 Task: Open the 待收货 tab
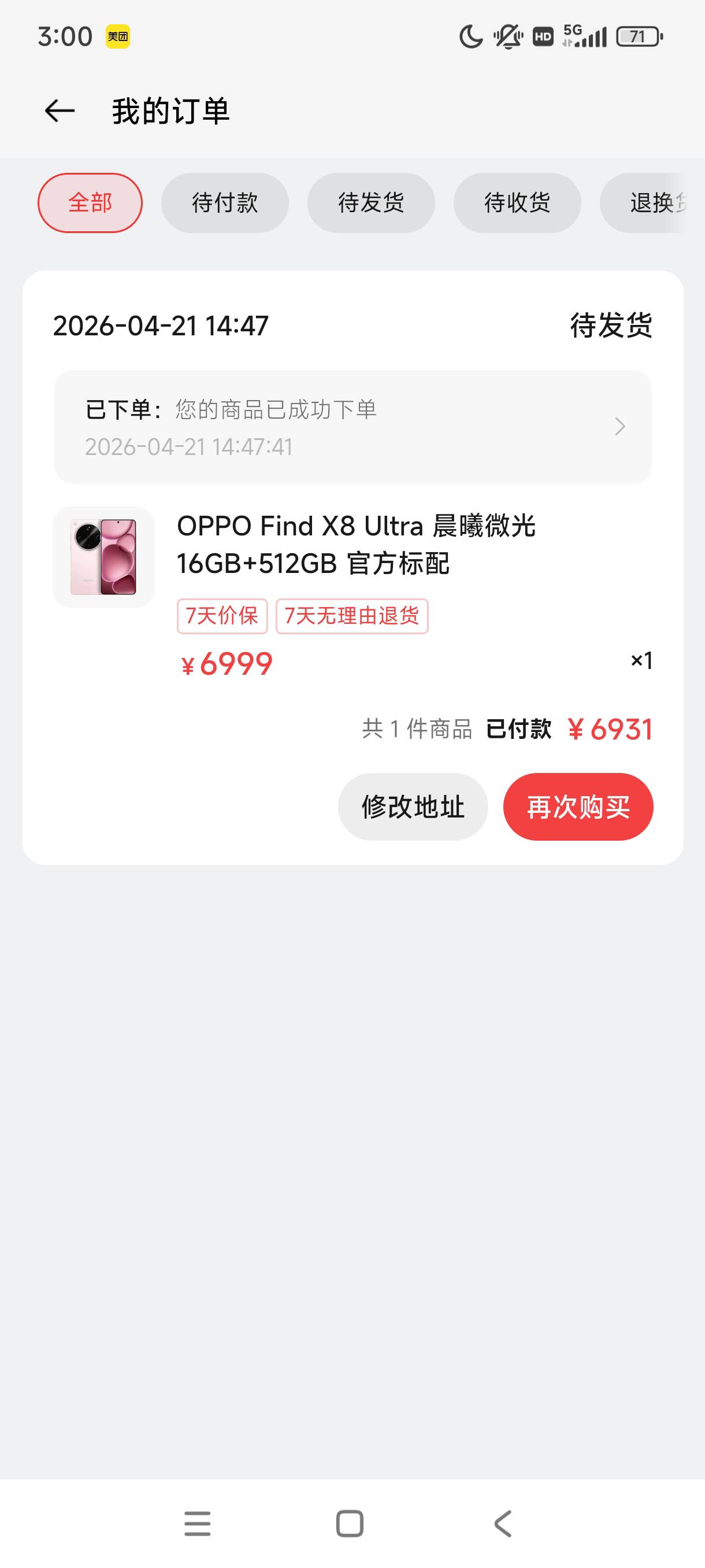click(x=517, y=203)
